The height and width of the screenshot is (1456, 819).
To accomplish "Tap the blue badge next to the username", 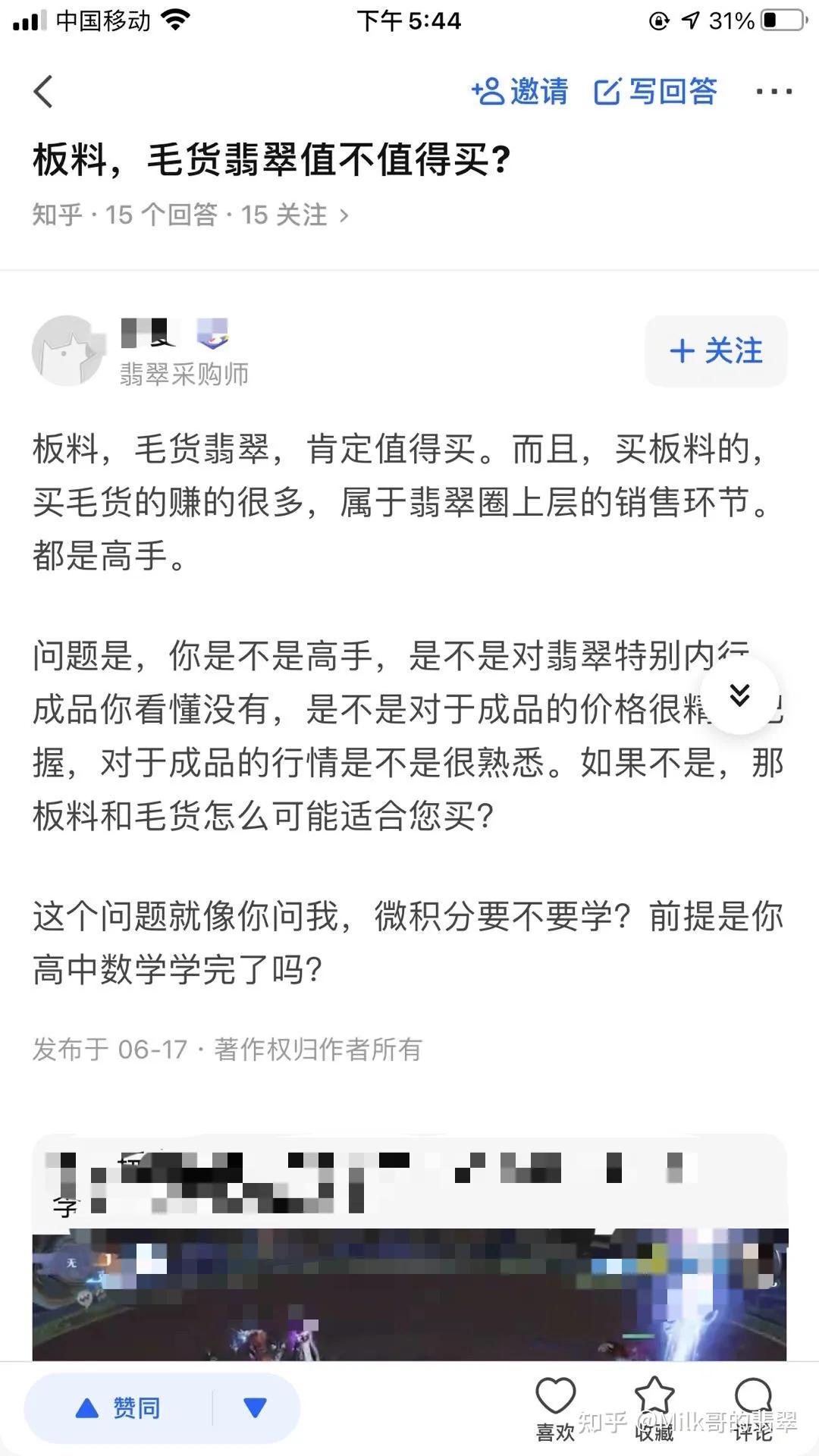I will point(213,331).
